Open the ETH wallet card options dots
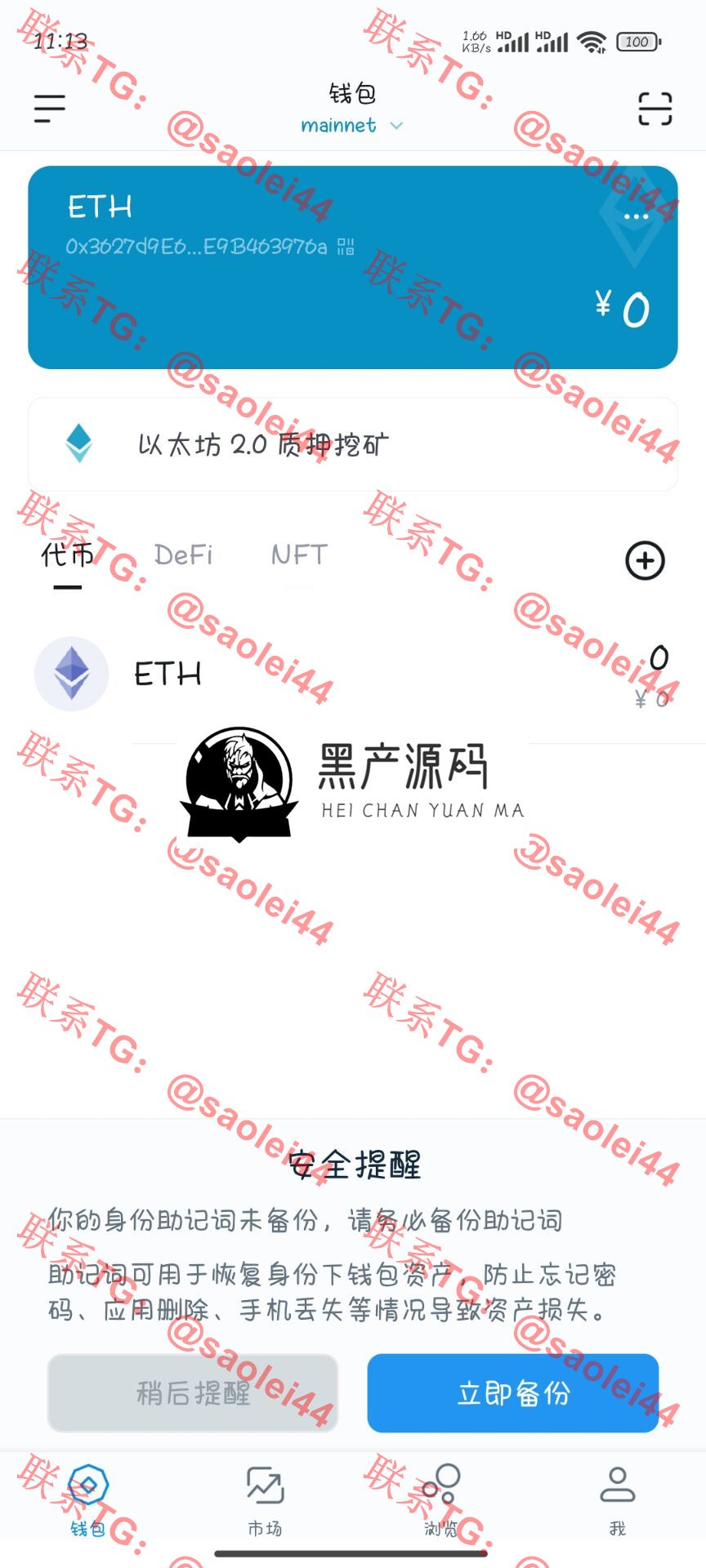The width and height of the screenshot is (706, 1568). (636, 217)
